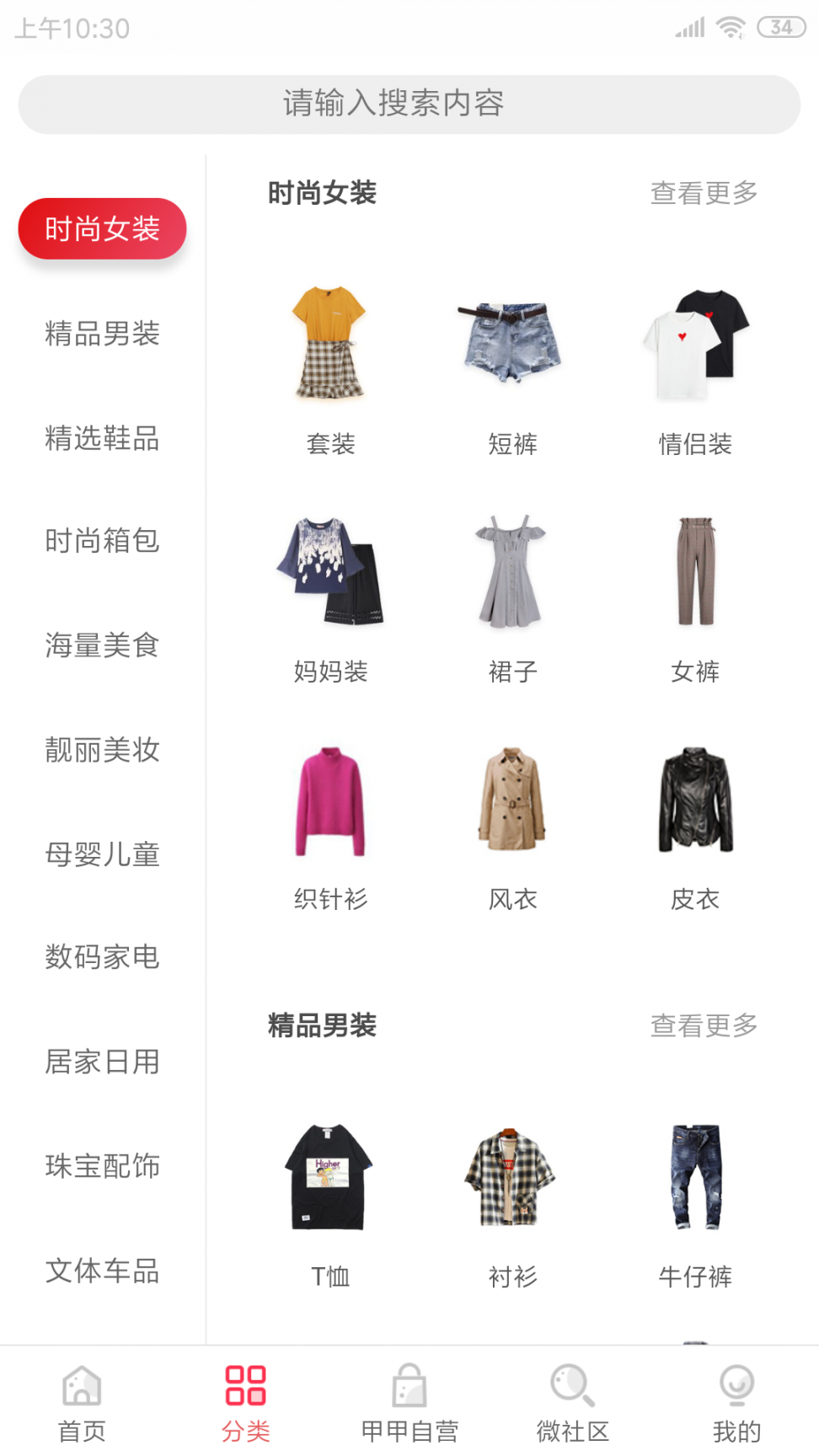
Task: Switch to the 精品男装 sidebar category
Action: 102,335
